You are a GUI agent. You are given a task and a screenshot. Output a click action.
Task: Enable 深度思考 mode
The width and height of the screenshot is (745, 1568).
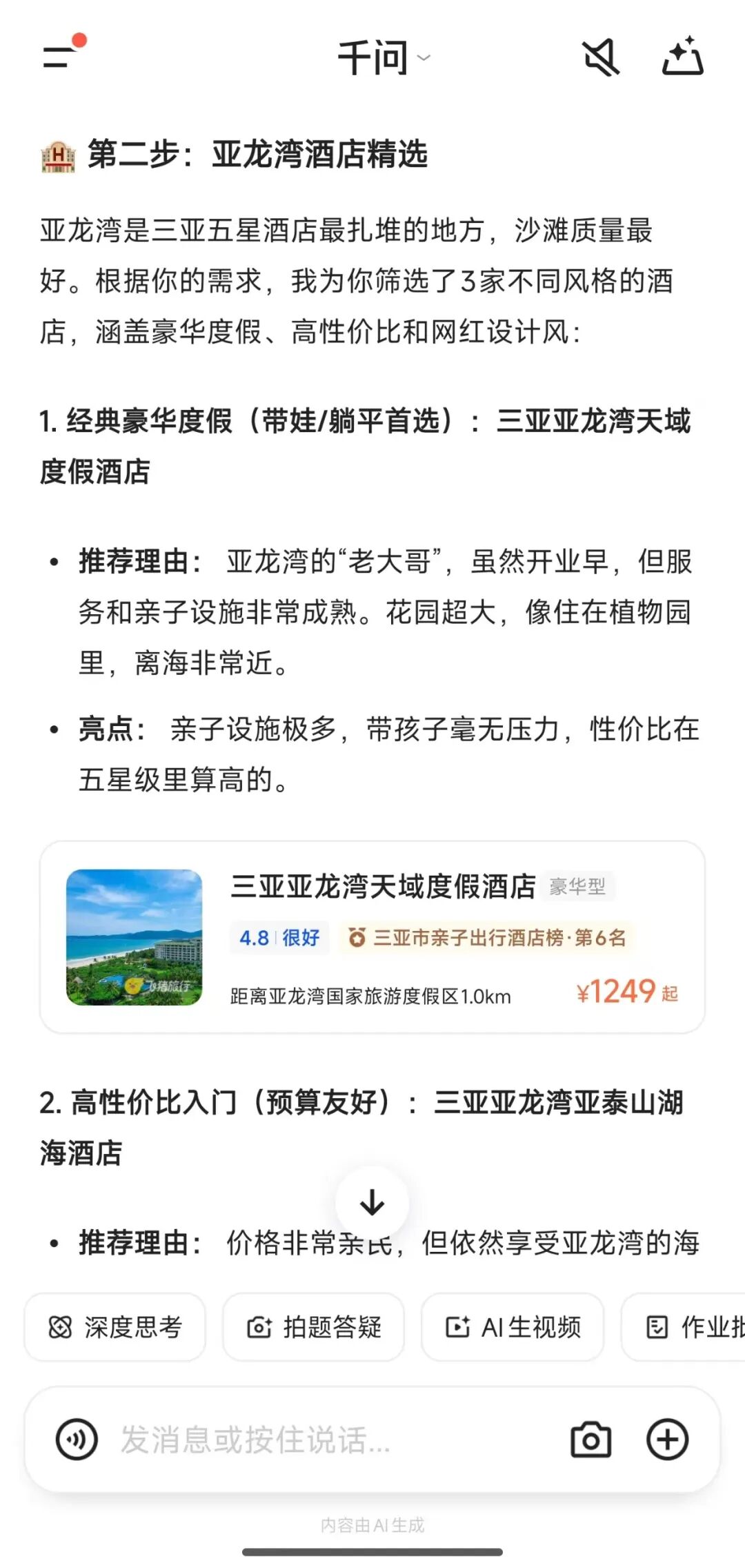point(115,1327)
